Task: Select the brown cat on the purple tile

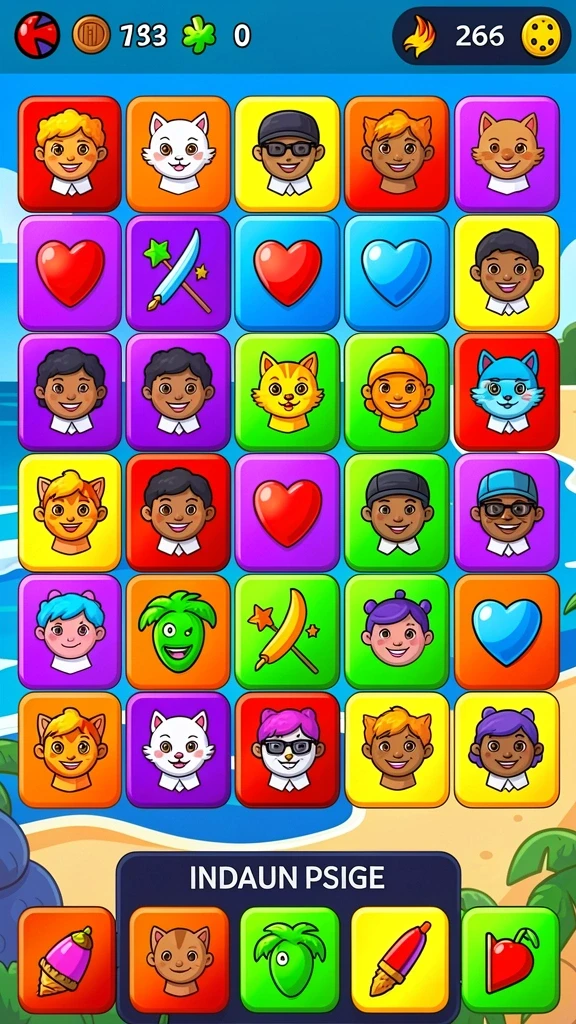Action: 507,154
